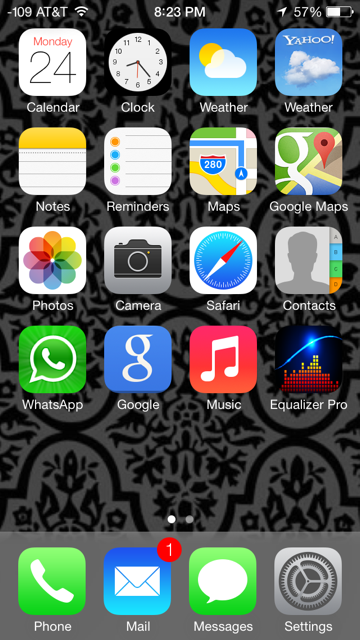Open the Apple Weather app
Image resolution: width=360 pixels, height=640 pixels.
click(223, 62)
